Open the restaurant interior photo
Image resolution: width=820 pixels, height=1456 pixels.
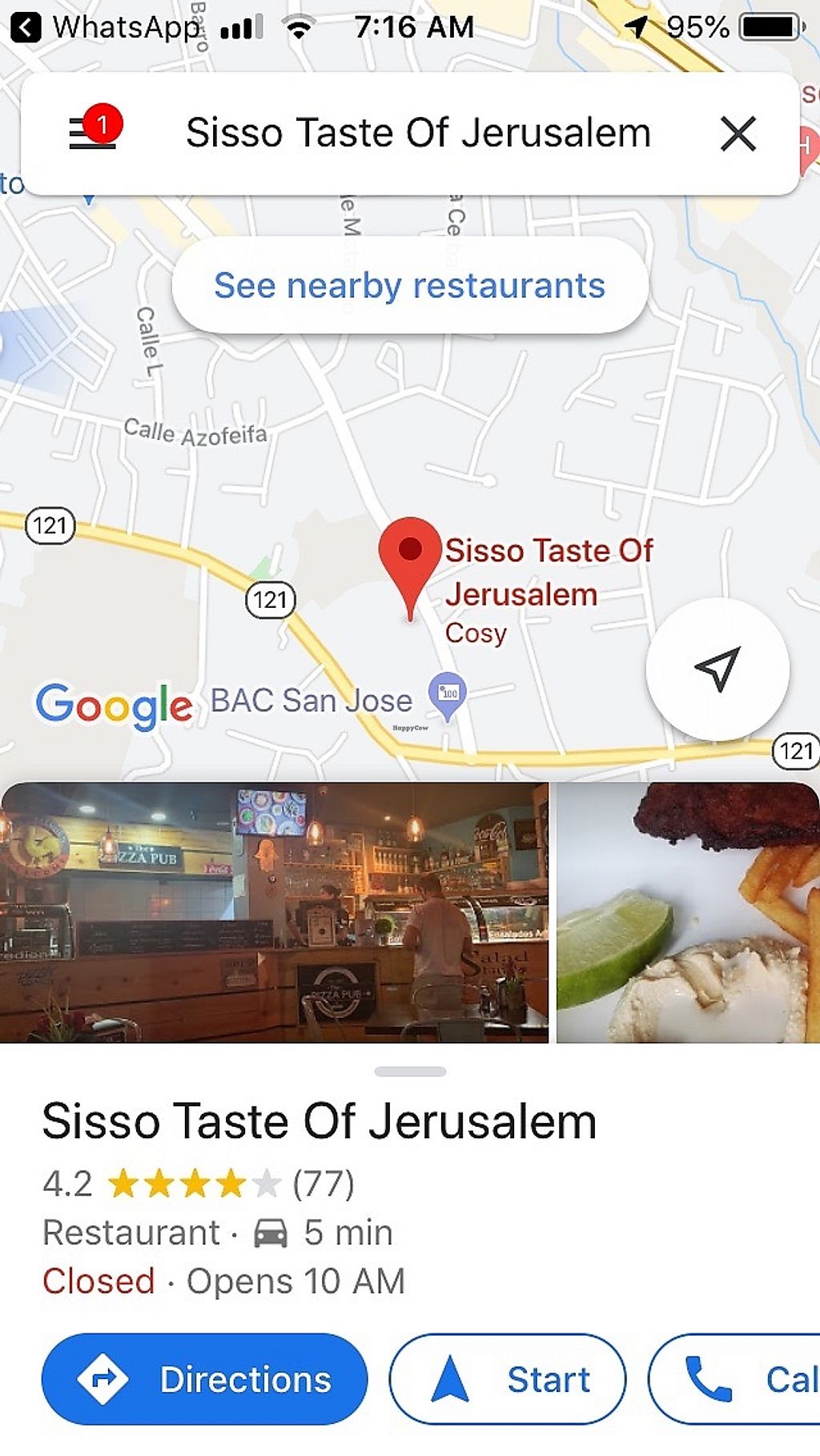pos(274,913)
